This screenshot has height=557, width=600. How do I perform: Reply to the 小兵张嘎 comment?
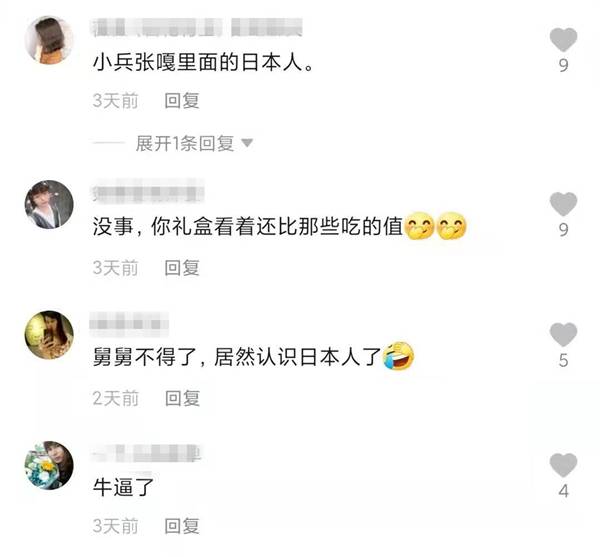click(x=182, y=101)
